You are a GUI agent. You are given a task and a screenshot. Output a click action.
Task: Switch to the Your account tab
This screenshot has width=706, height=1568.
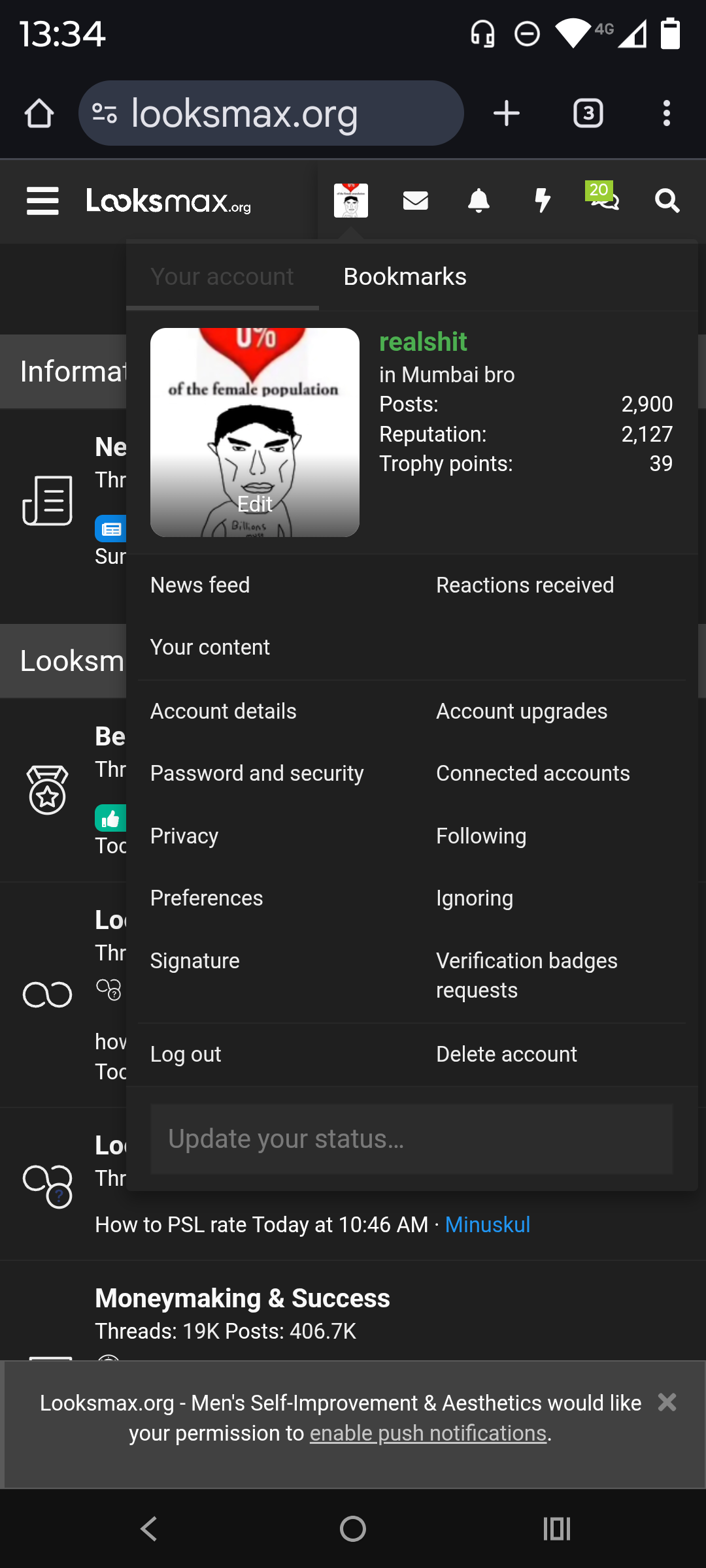coord(222,276)
